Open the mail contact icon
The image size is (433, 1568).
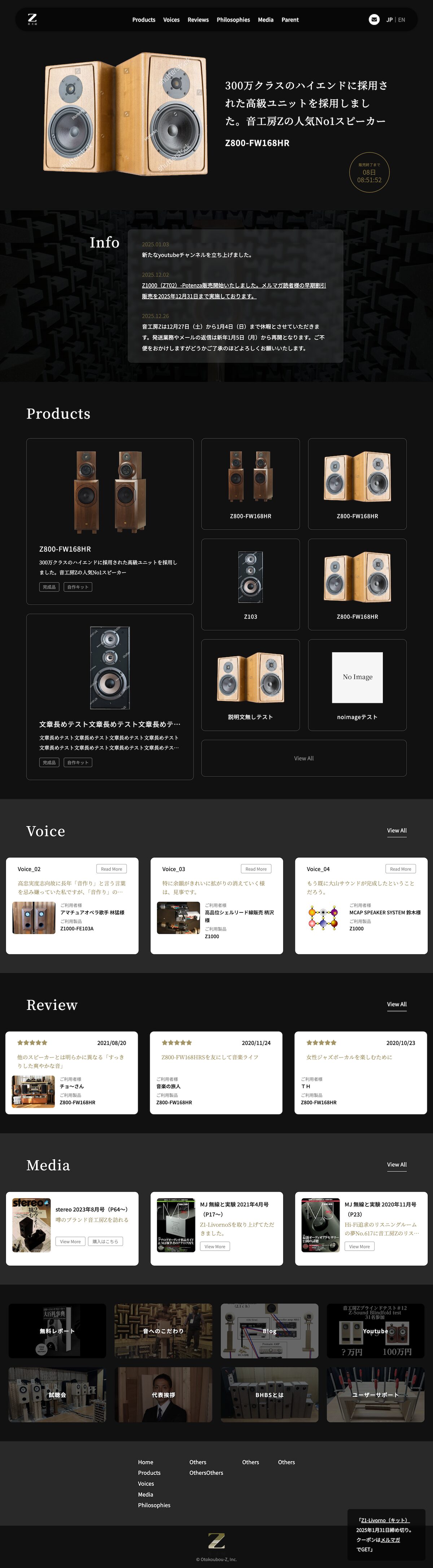374,19
